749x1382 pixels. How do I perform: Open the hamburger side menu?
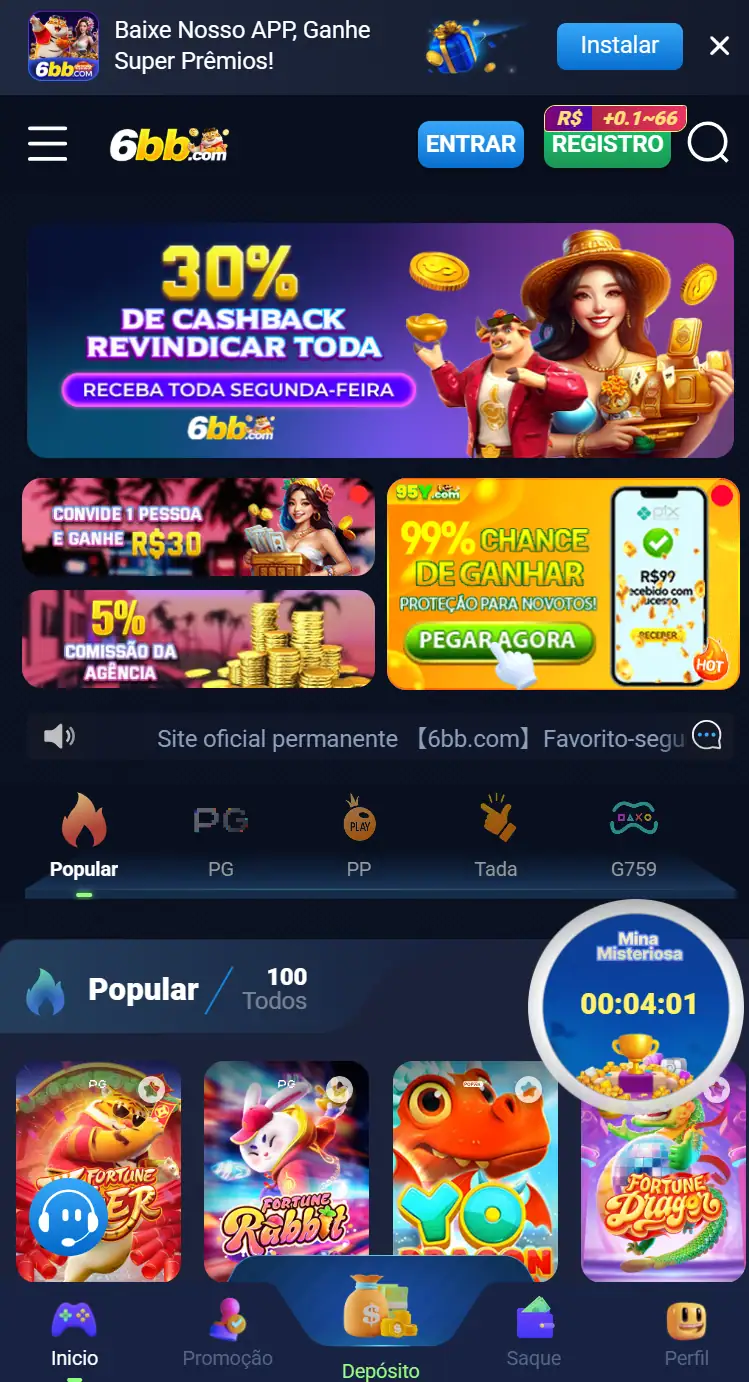coord(47,144)
